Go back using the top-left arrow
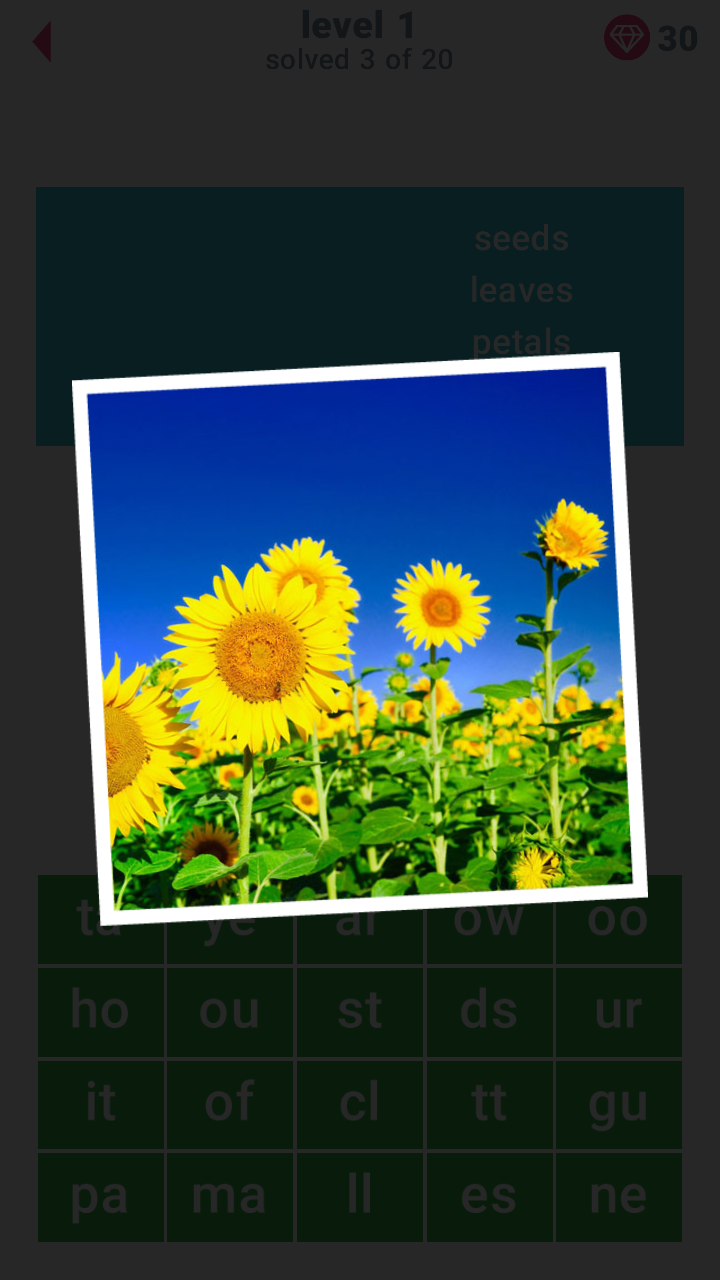 tap(42, 42)
